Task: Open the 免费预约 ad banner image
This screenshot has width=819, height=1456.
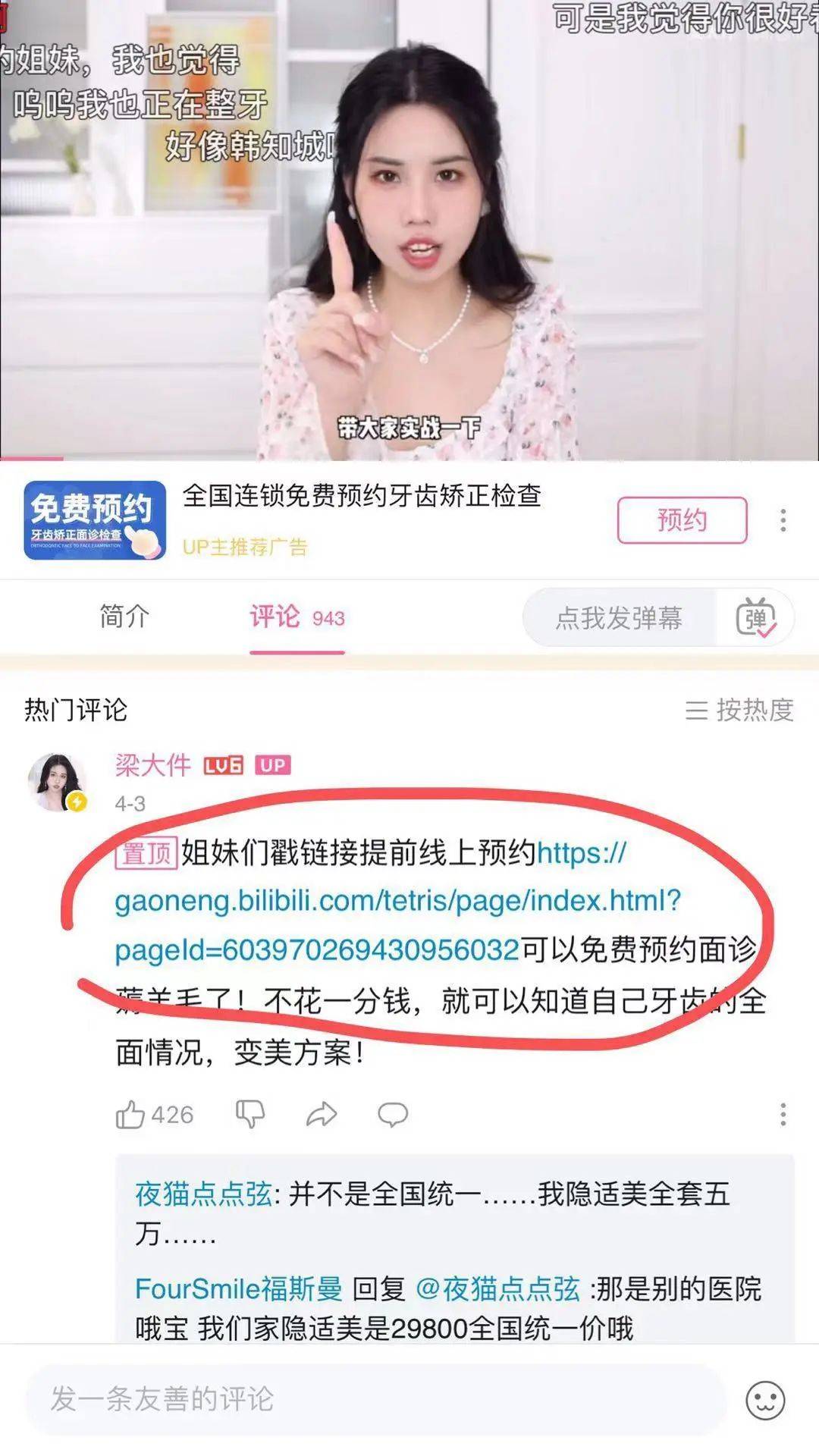Action: coord(95,520)
